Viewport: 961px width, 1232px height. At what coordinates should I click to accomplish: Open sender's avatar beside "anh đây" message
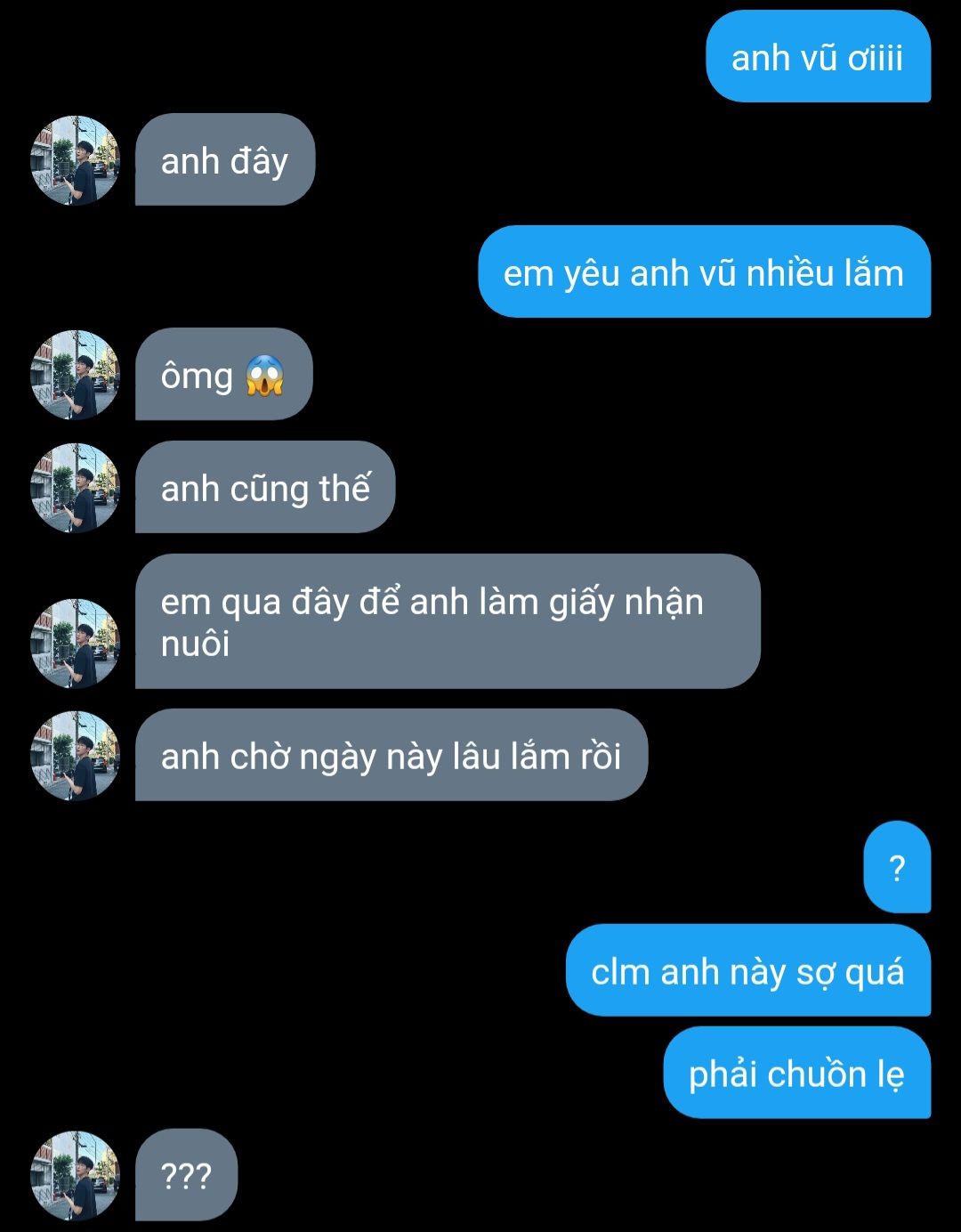click(x=75, y=161)
